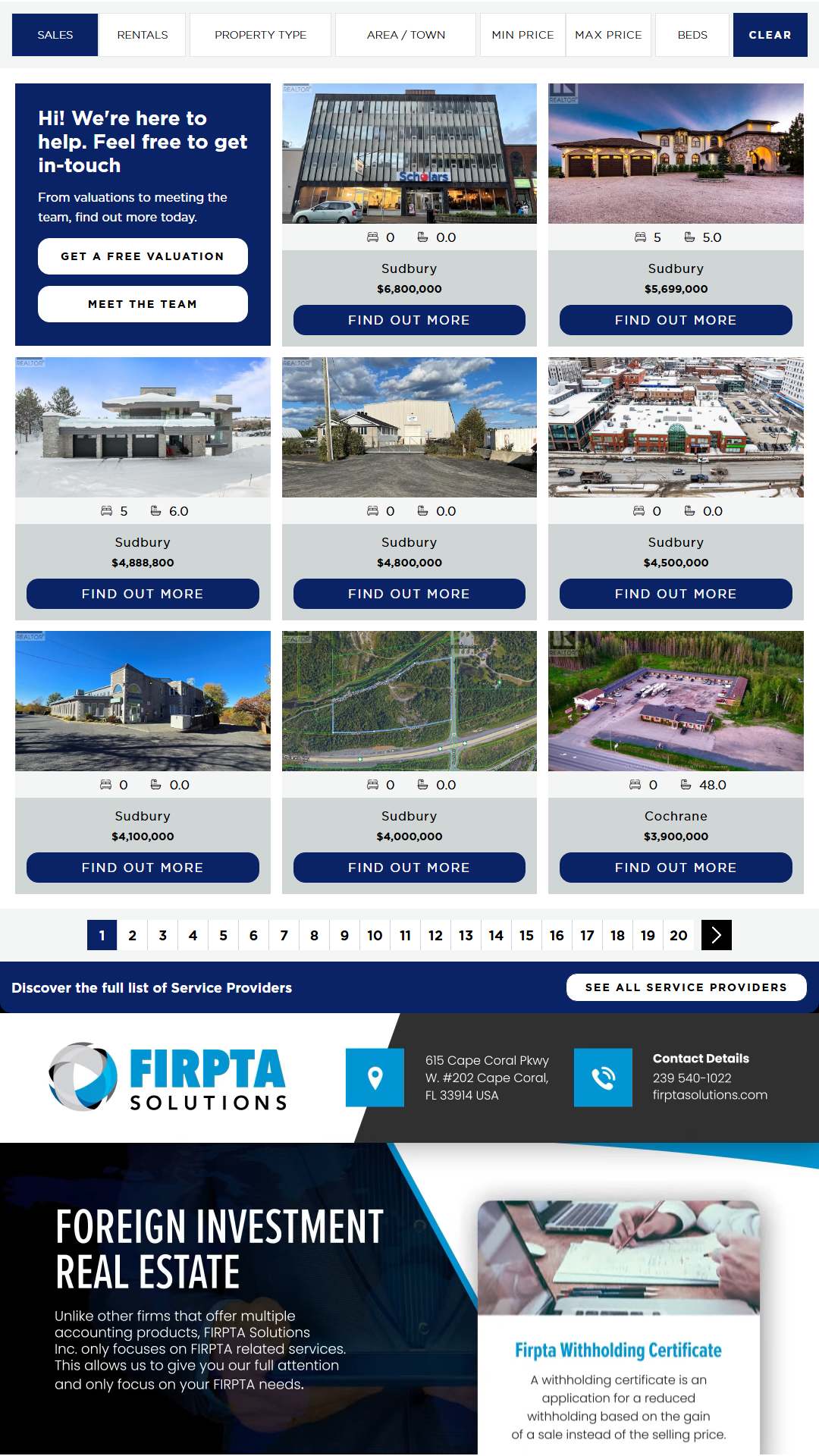Get a free valuation
Viewport: 819px width, 1456px height.
point(143,256)
